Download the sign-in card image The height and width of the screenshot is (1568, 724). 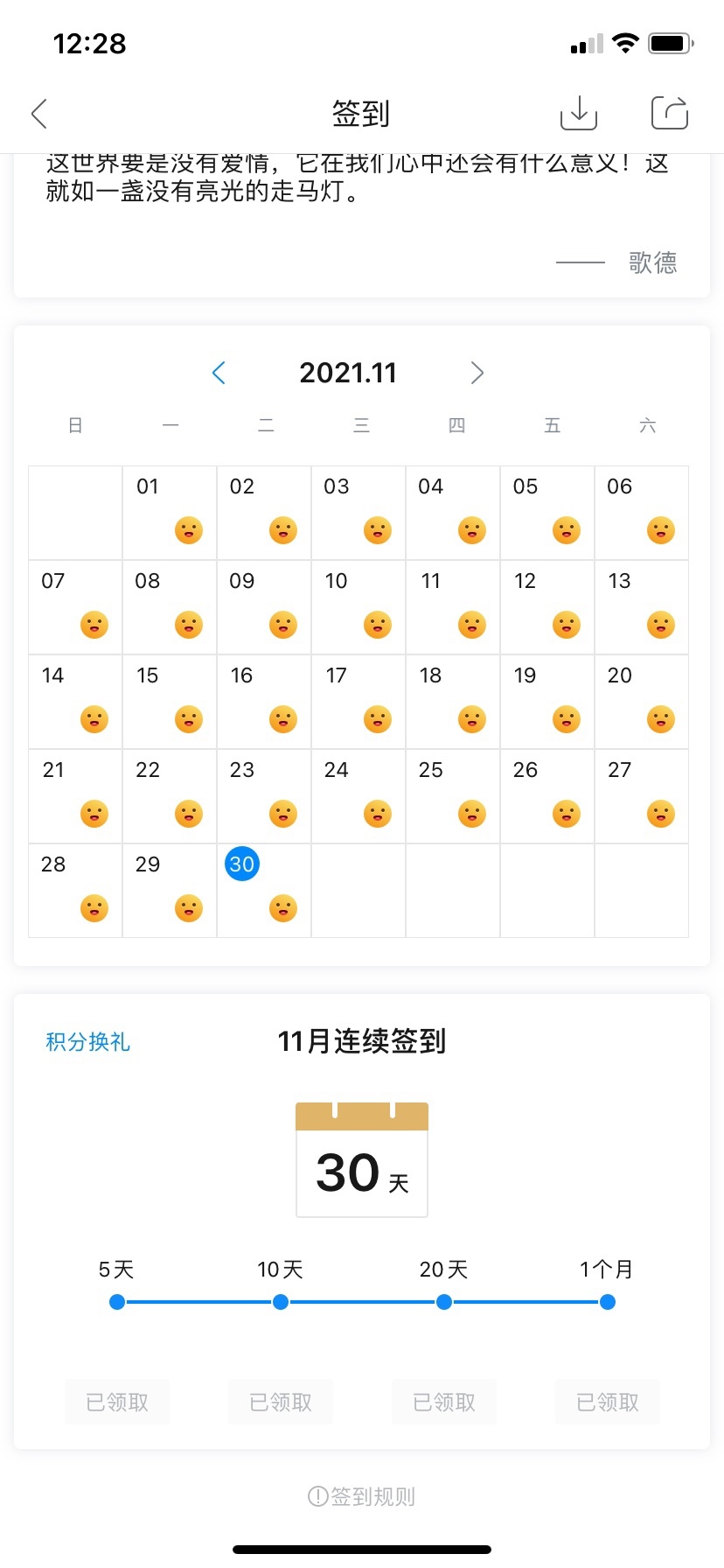pos(578,113)
